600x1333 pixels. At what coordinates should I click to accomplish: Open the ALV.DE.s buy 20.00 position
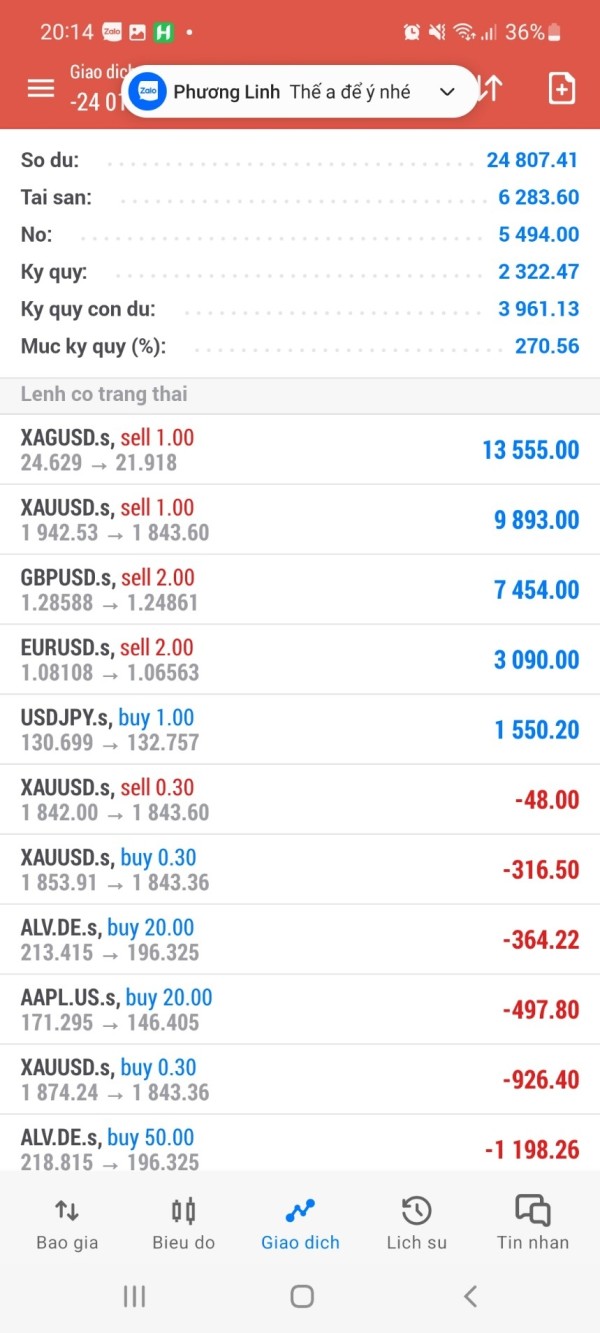300,940
